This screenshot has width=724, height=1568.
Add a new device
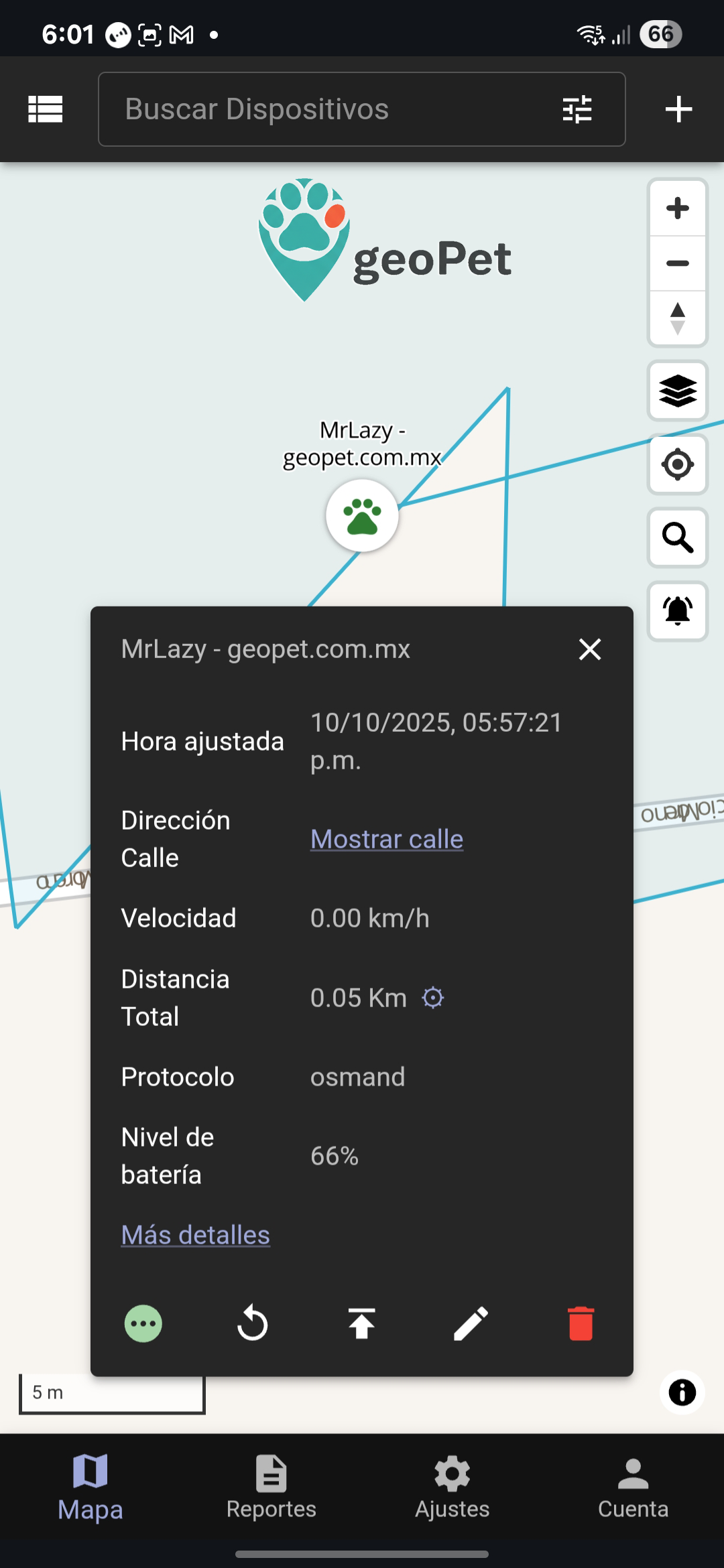click(678, 109)
